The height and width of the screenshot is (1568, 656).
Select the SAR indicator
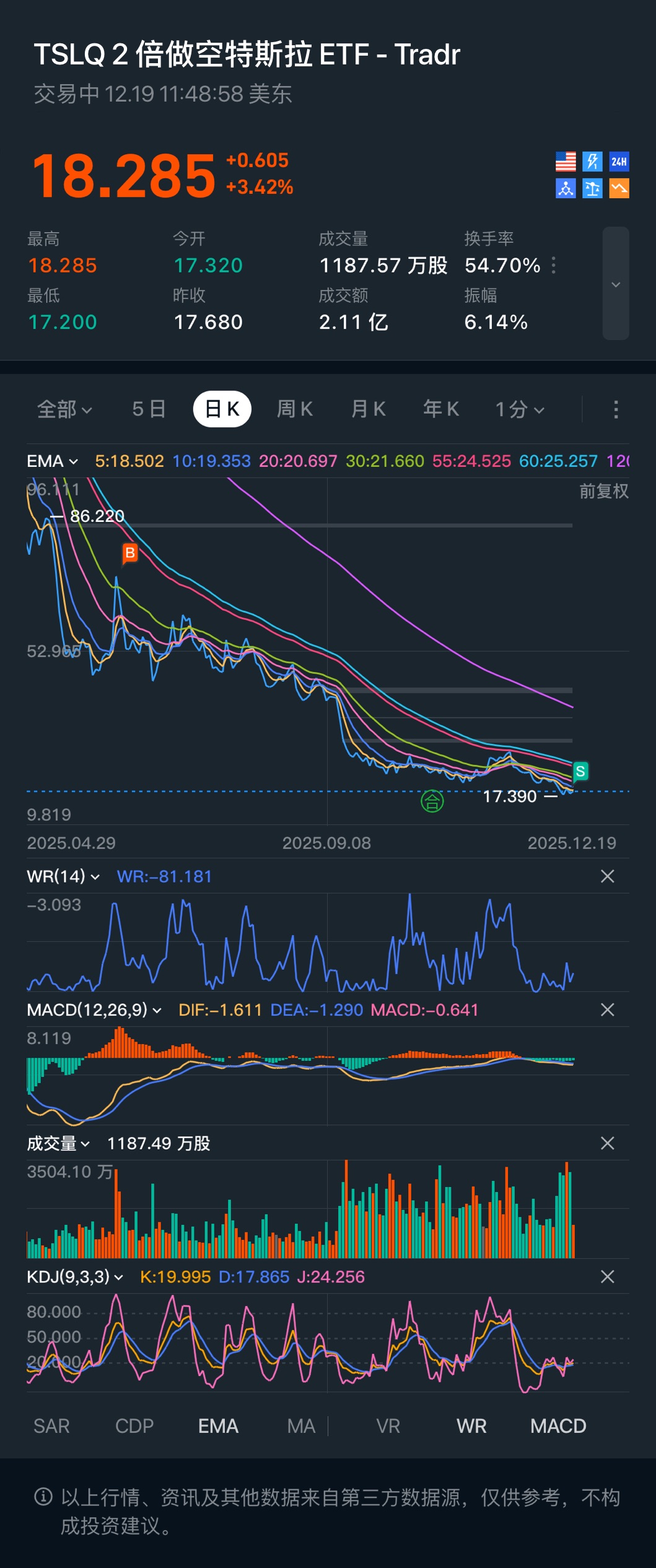click(x=51, y=1426)
